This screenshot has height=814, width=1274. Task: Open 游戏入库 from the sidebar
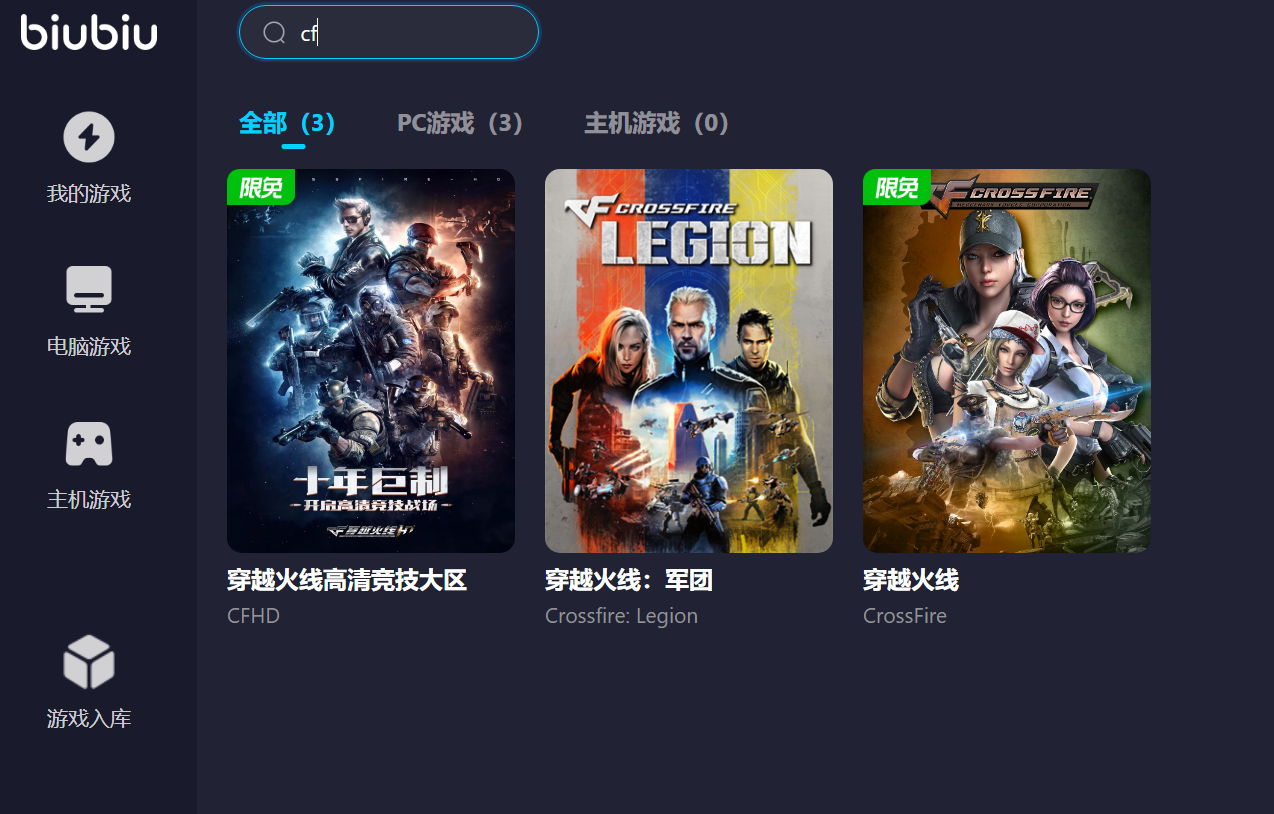pos(89,681)
